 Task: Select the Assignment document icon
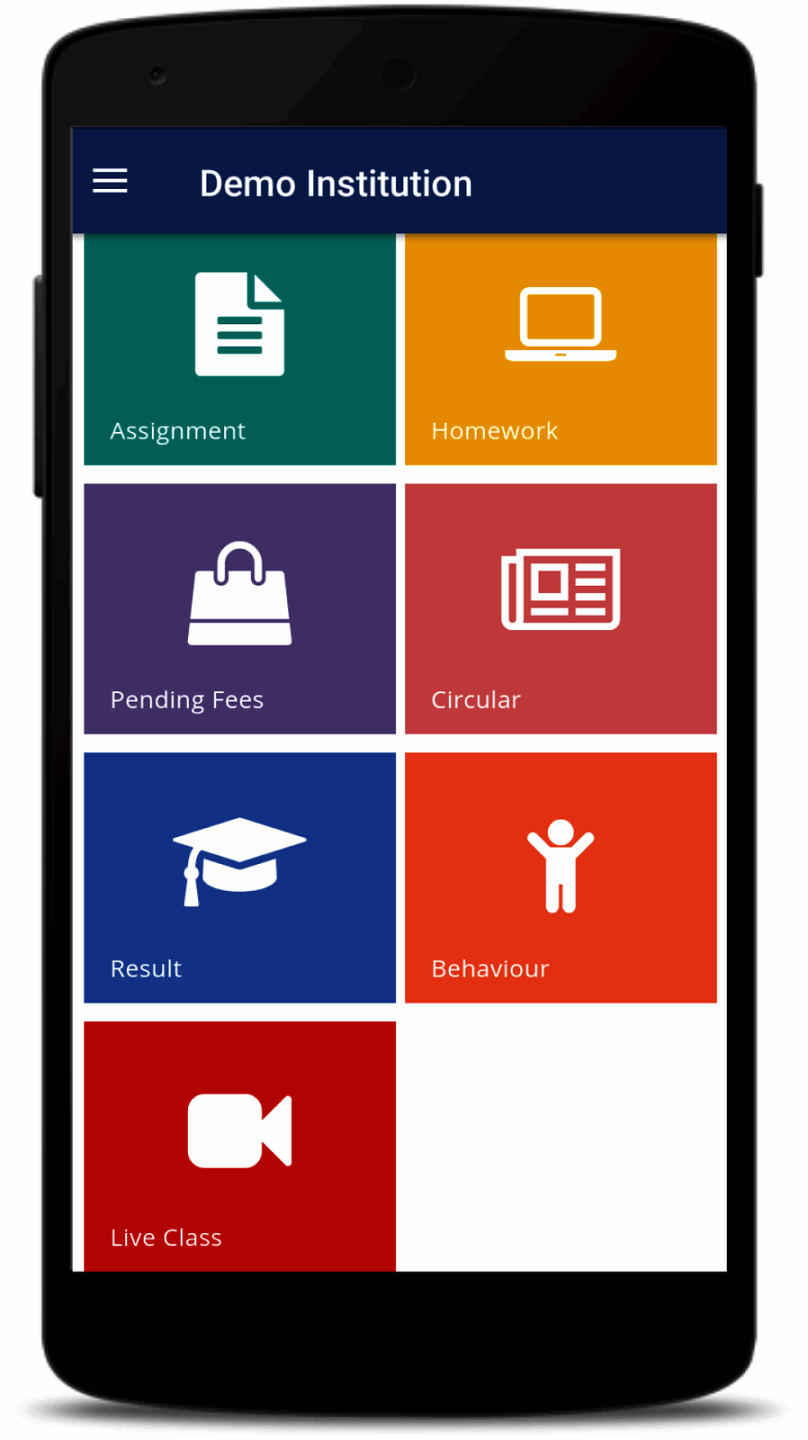[238, 320]
